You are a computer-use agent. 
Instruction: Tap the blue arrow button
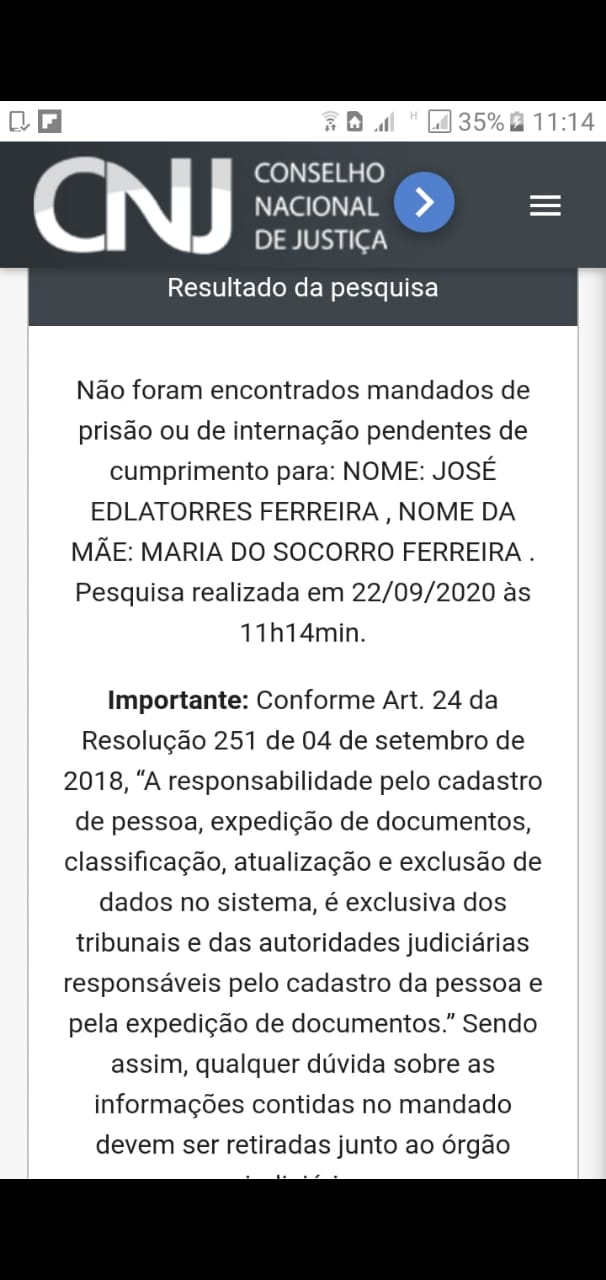point(424,203)
